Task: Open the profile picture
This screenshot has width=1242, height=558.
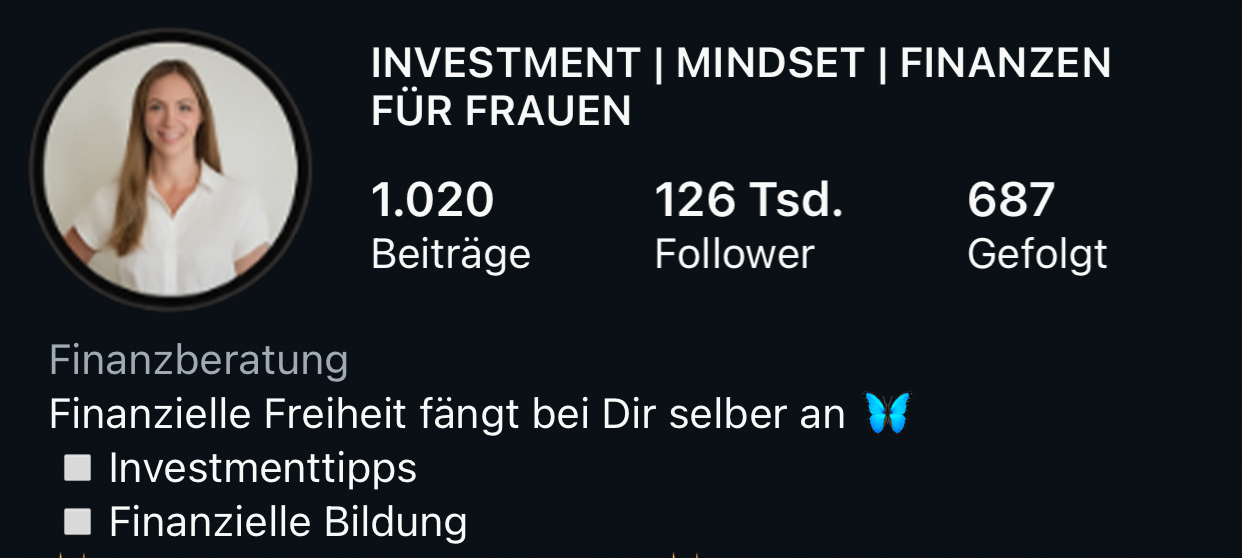Action: pos(171,169)
